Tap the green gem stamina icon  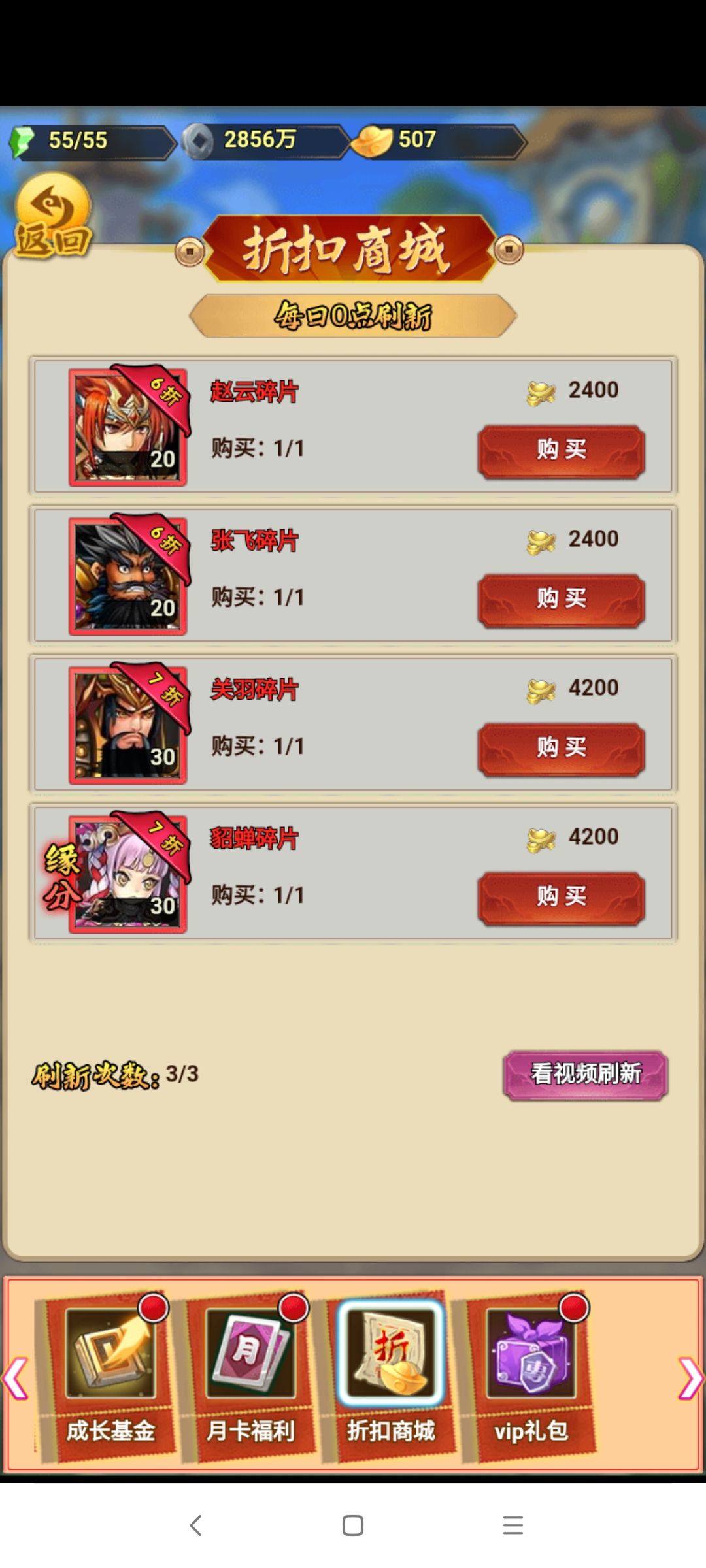pyautogui.click(x=23, y=139)
